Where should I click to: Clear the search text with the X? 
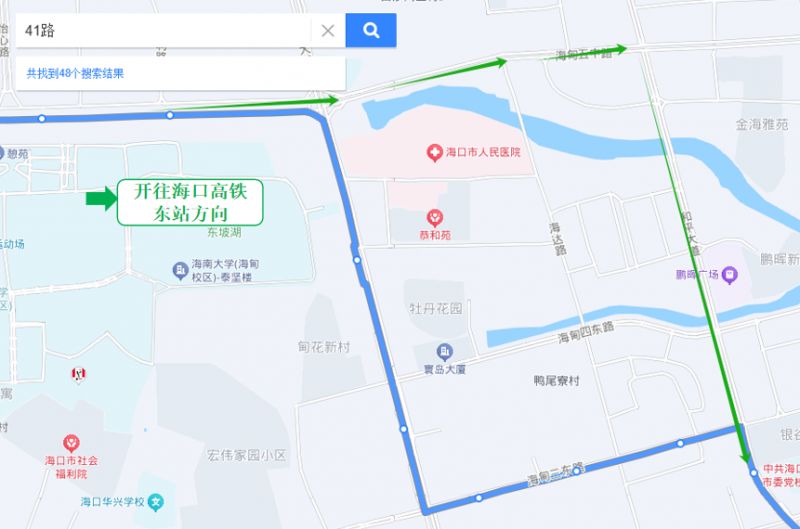click(x=327, y=31)
